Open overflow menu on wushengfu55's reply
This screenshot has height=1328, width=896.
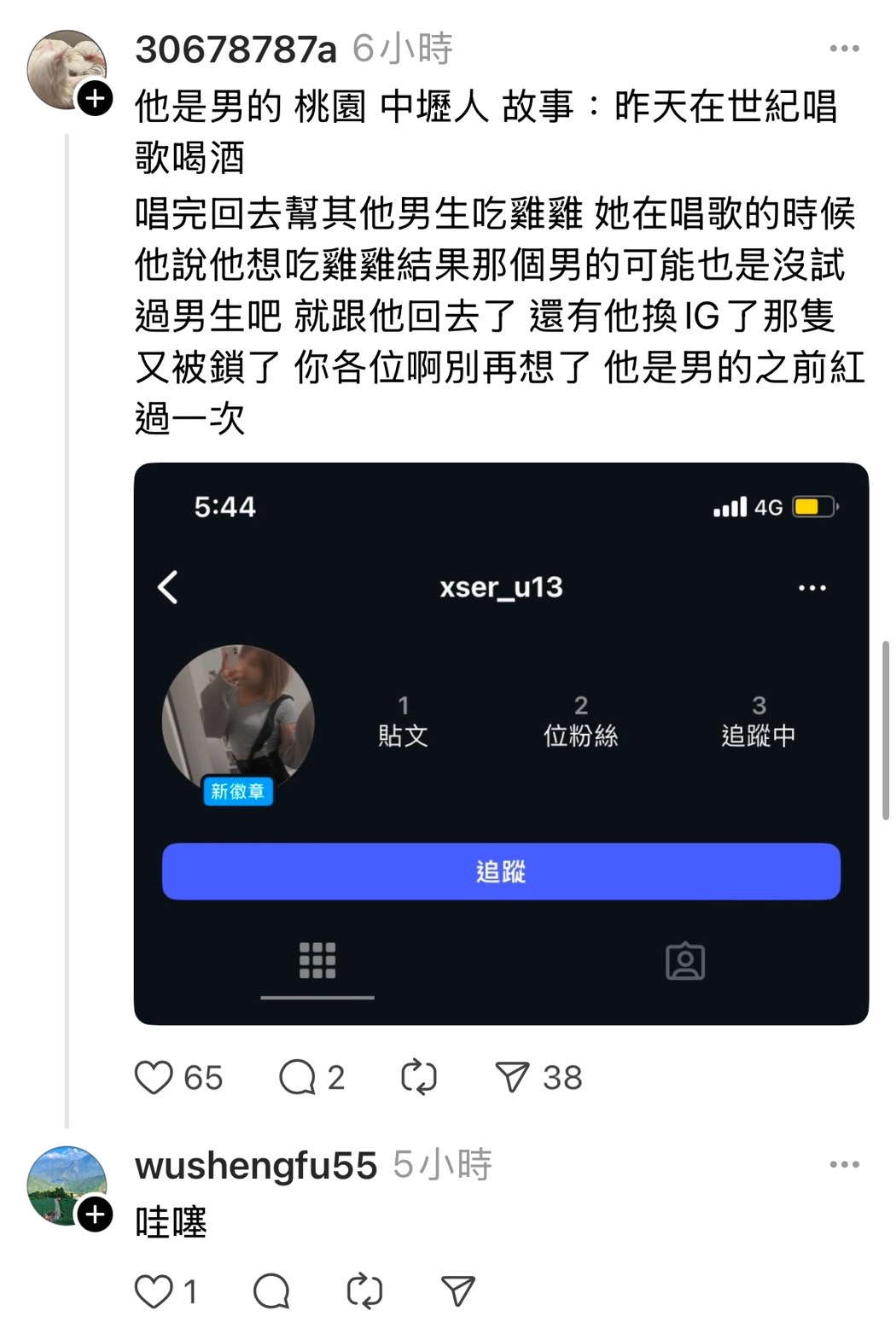[x=844, y=1164]
